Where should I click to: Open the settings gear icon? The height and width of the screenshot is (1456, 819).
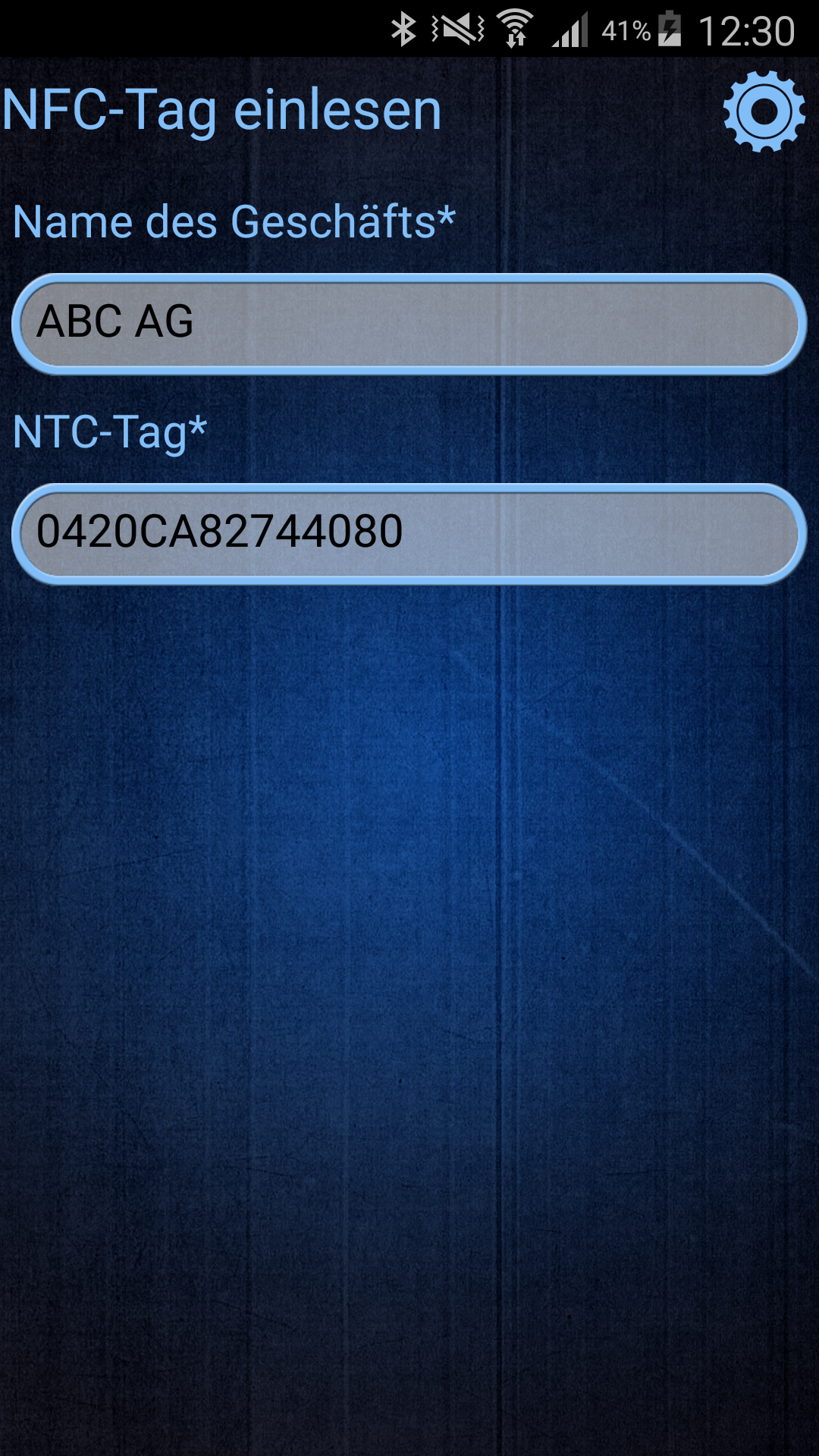[764, 111]
